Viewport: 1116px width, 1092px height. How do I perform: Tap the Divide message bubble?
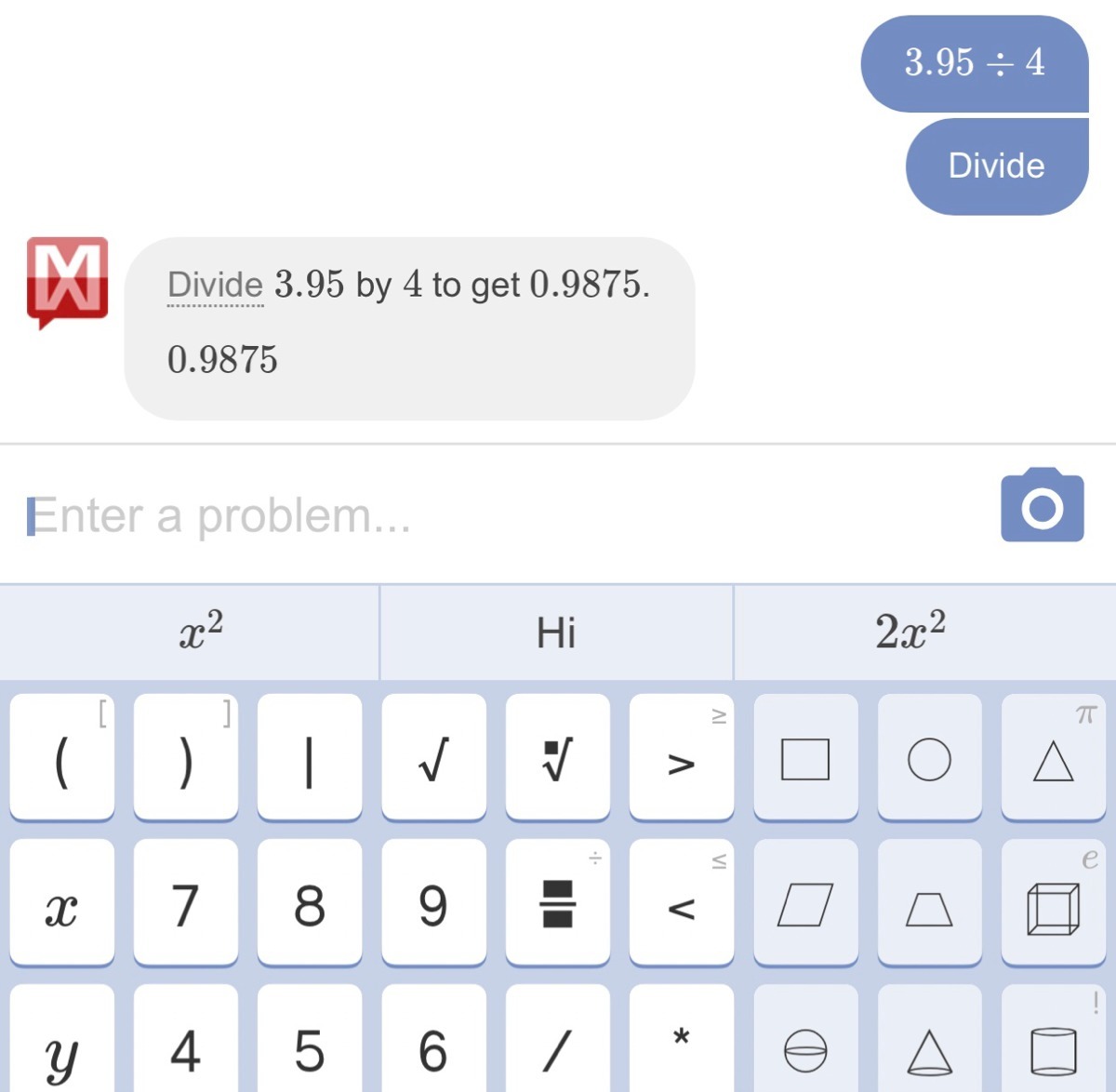point(996,166)
